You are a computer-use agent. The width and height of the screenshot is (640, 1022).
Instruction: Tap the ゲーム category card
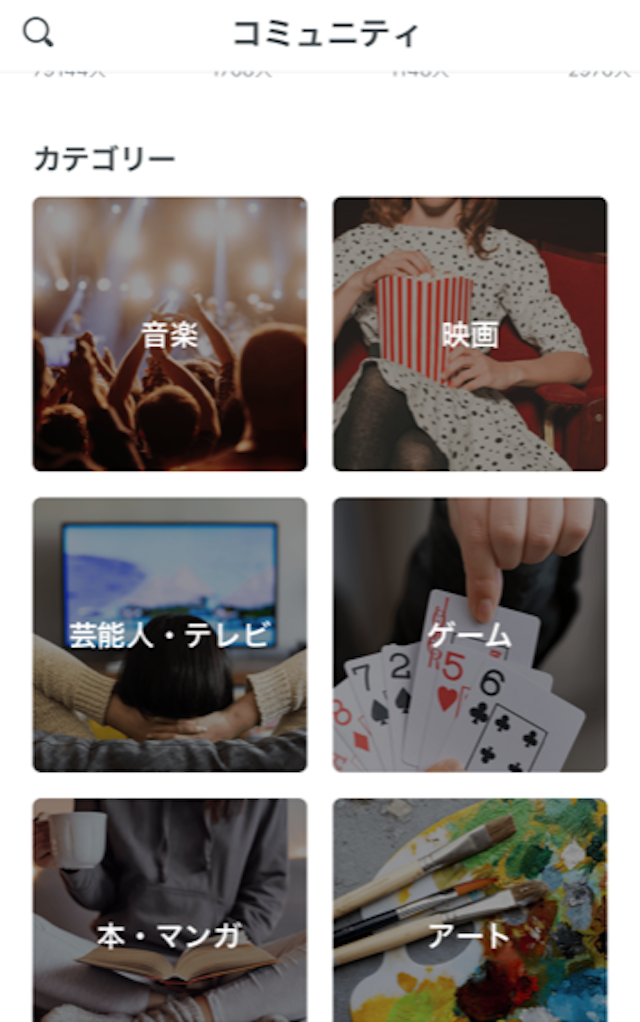[470, 634]
